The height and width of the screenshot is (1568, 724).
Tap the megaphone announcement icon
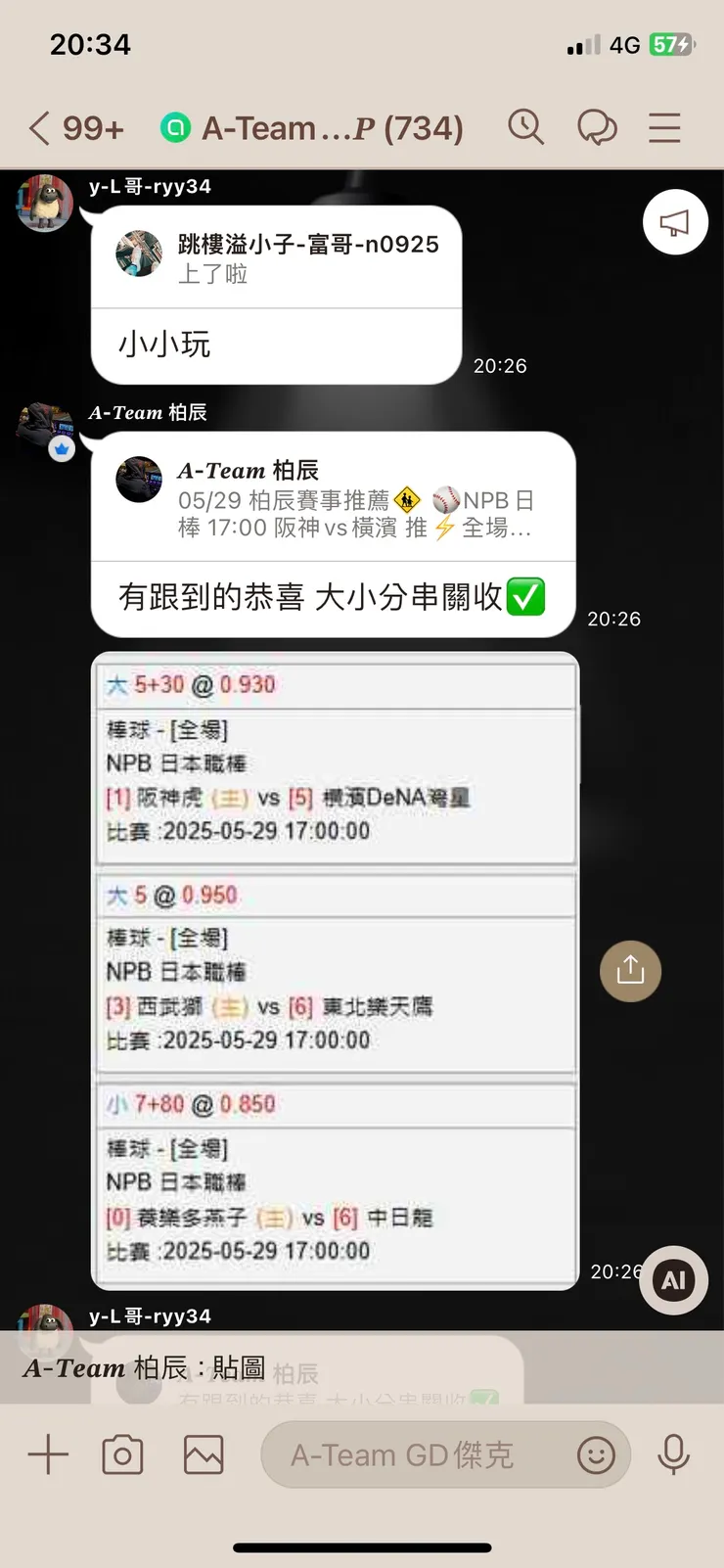tap(675, 222)
